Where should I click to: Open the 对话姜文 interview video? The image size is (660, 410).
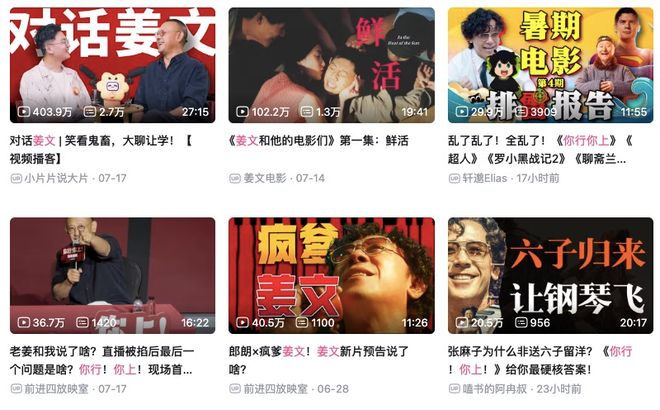point(112,62)
